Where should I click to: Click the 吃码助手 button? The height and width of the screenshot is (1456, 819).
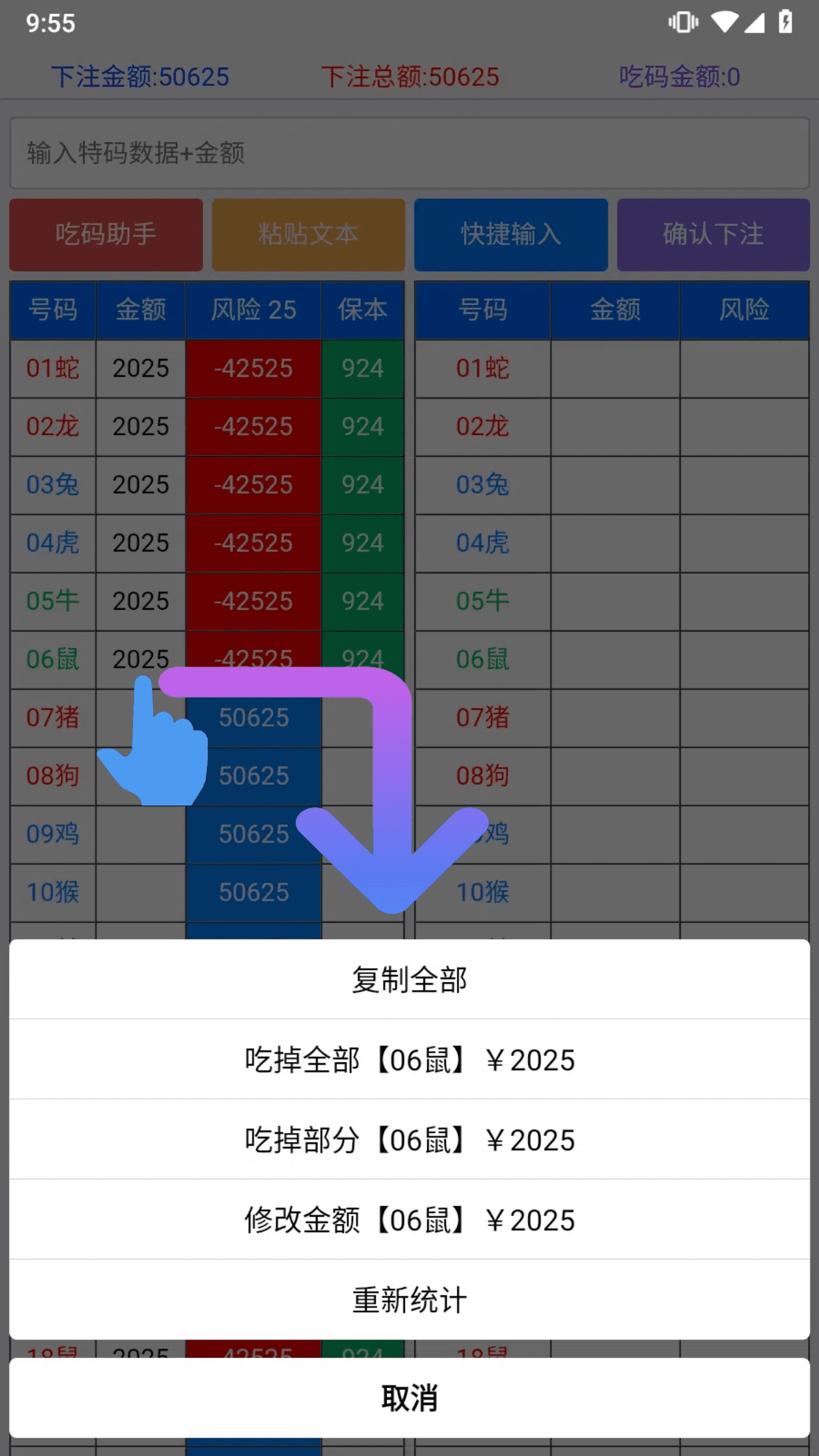coord(106,234)
